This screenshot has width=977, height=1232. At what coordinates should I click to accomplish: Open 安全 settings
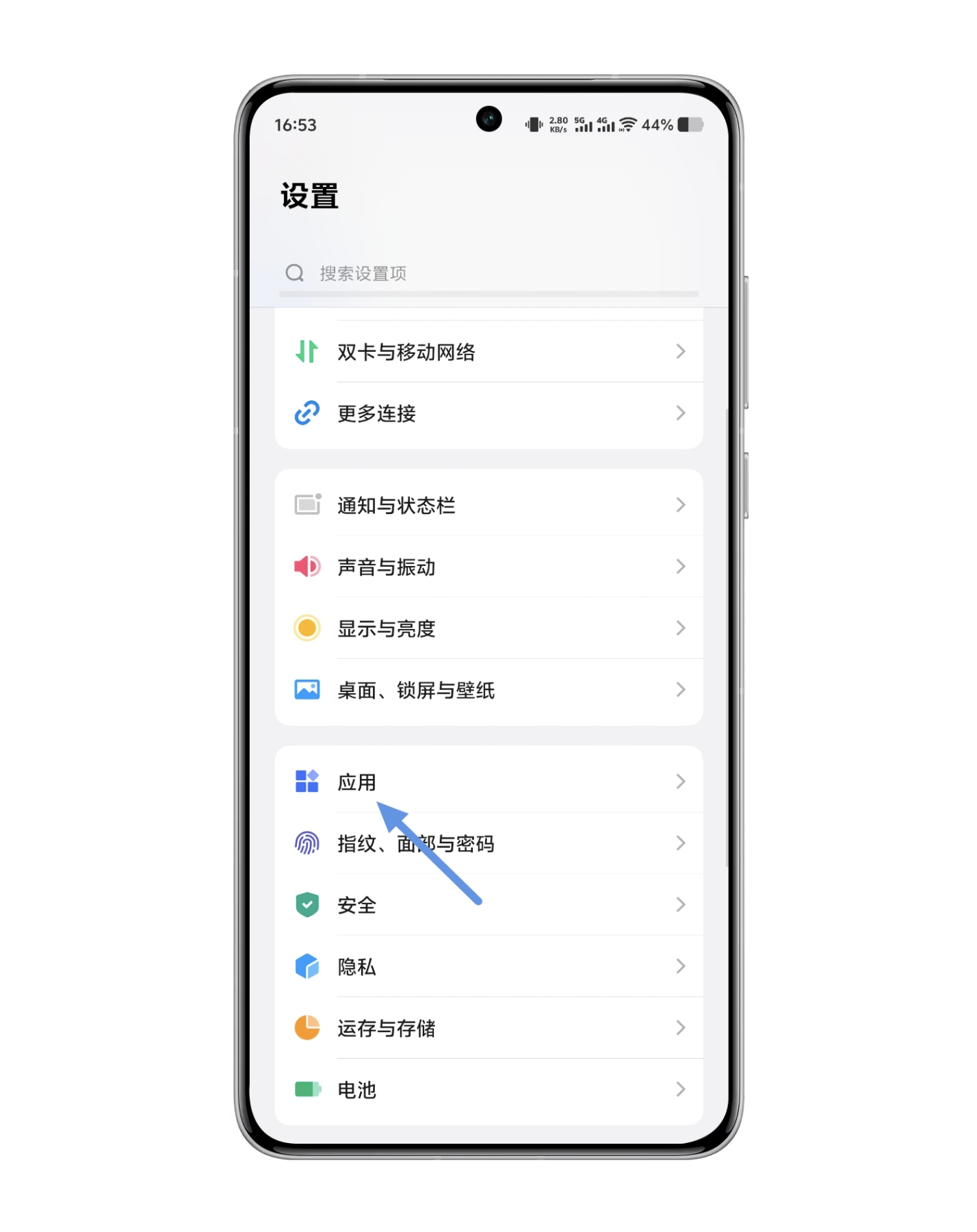coord(487,905)
